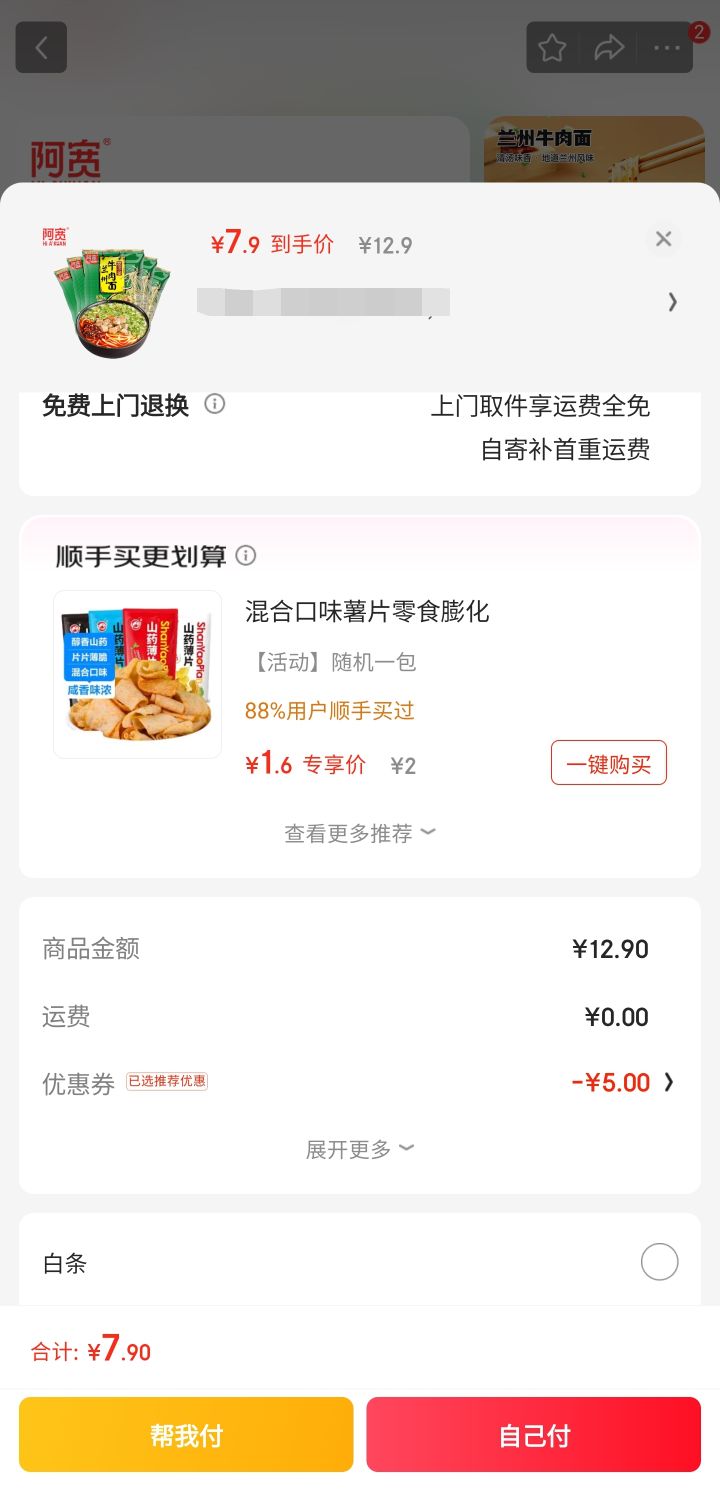
Task: Tap 一键购买 for the chips add-on
Action: tap(608, 764)
